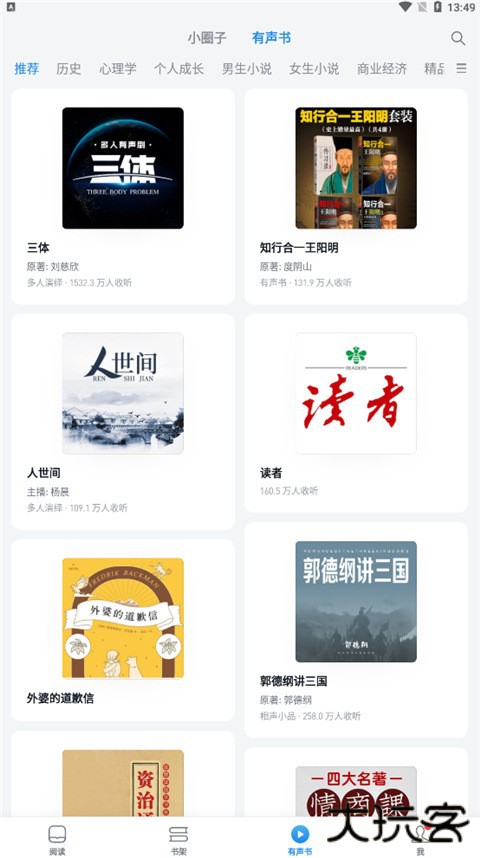Expand the full category list menu
The width and height of the screenshot is (480, 858).
461,68
